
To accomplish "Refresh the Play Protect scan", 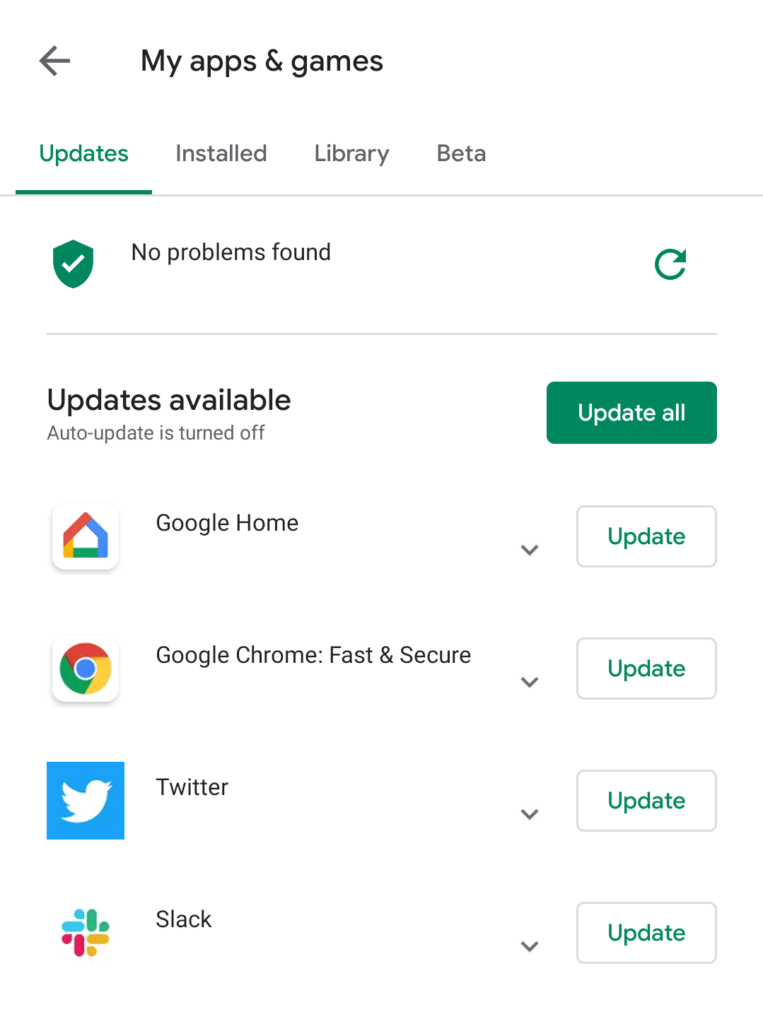I will (670, 264).
